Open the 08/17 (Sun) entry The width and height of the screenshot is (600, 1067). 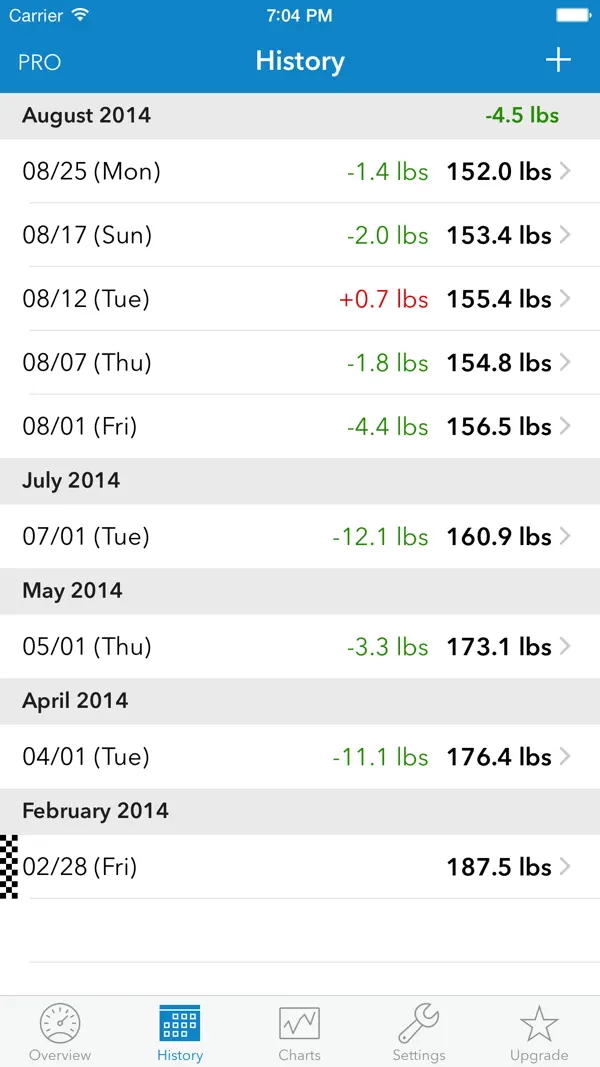pyautogui.click(x=300, y=235)
